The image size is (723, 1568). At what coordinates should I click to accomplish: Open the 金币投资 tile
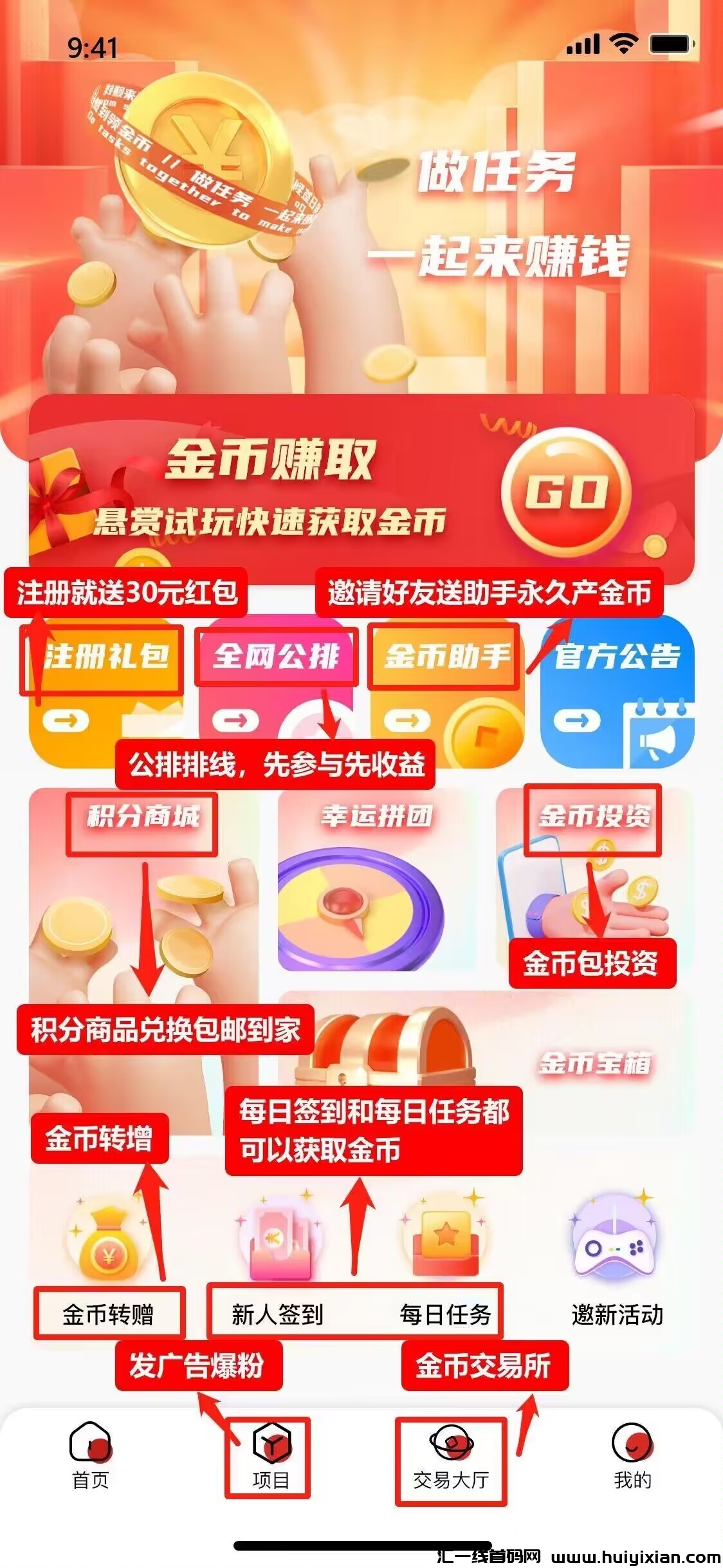pyautogui.click(x=593, y=882)
